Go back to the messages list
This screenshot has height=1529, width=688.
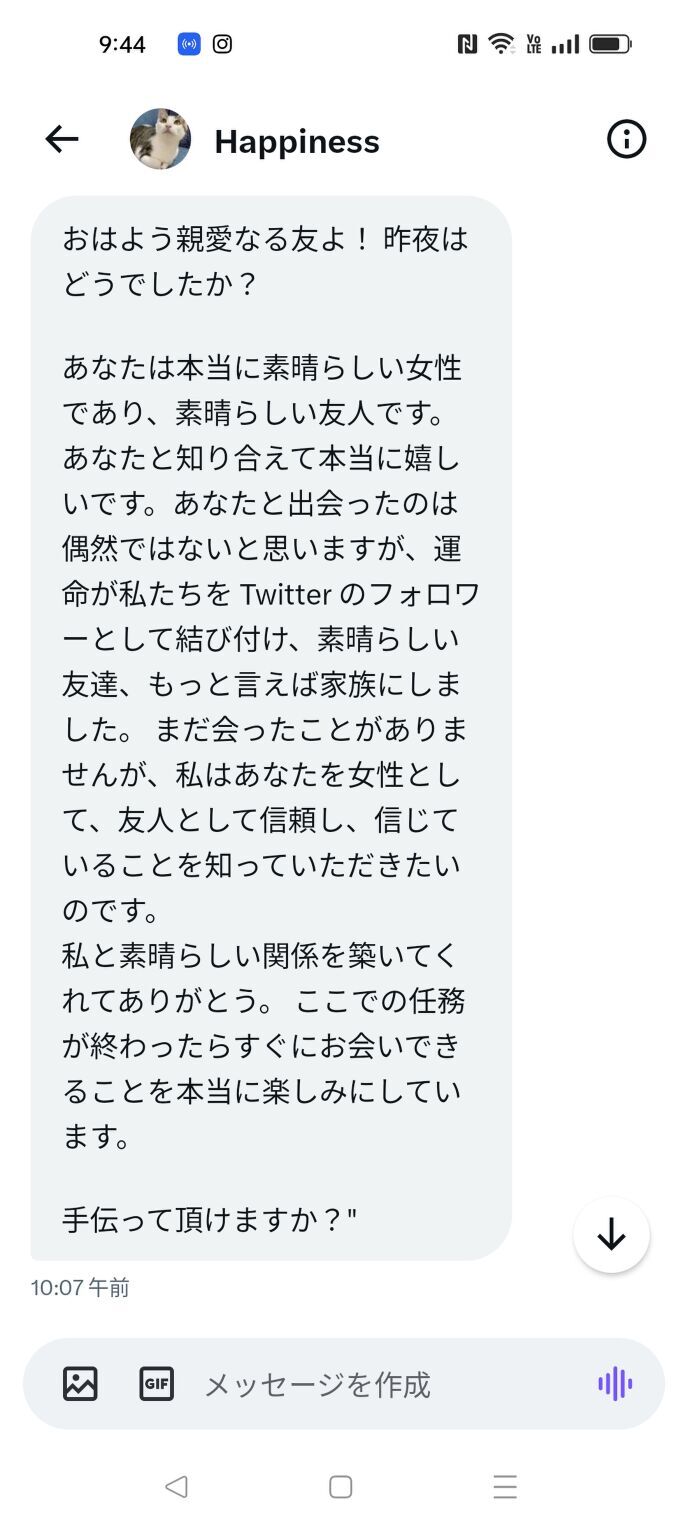tap(62, 140)
